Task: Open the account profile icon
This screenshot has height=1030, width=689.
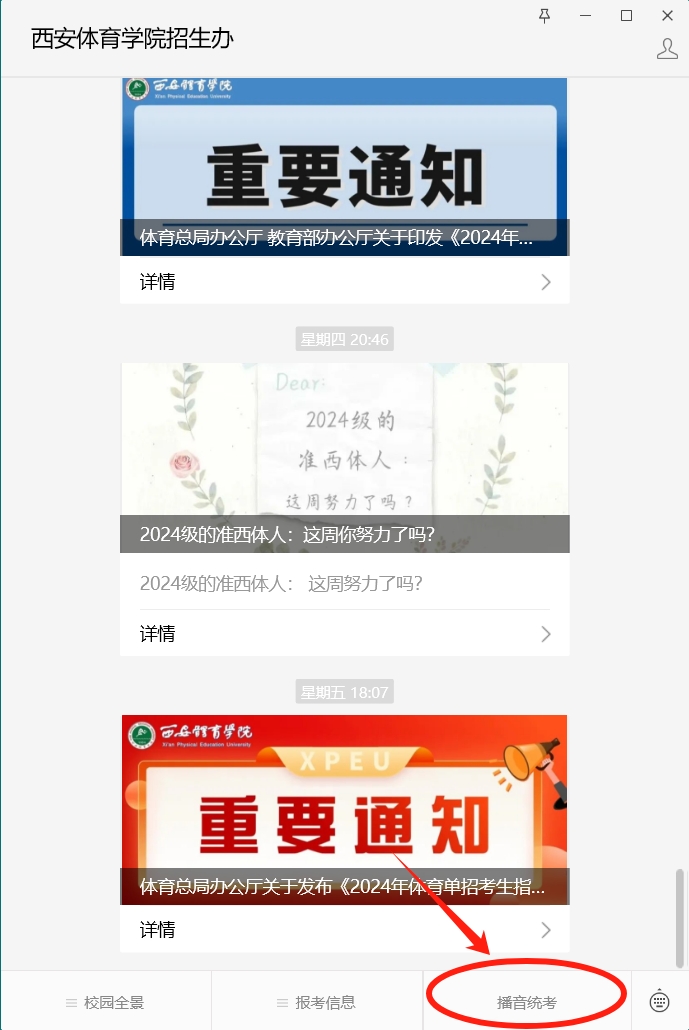Action: tap(667, 49)
